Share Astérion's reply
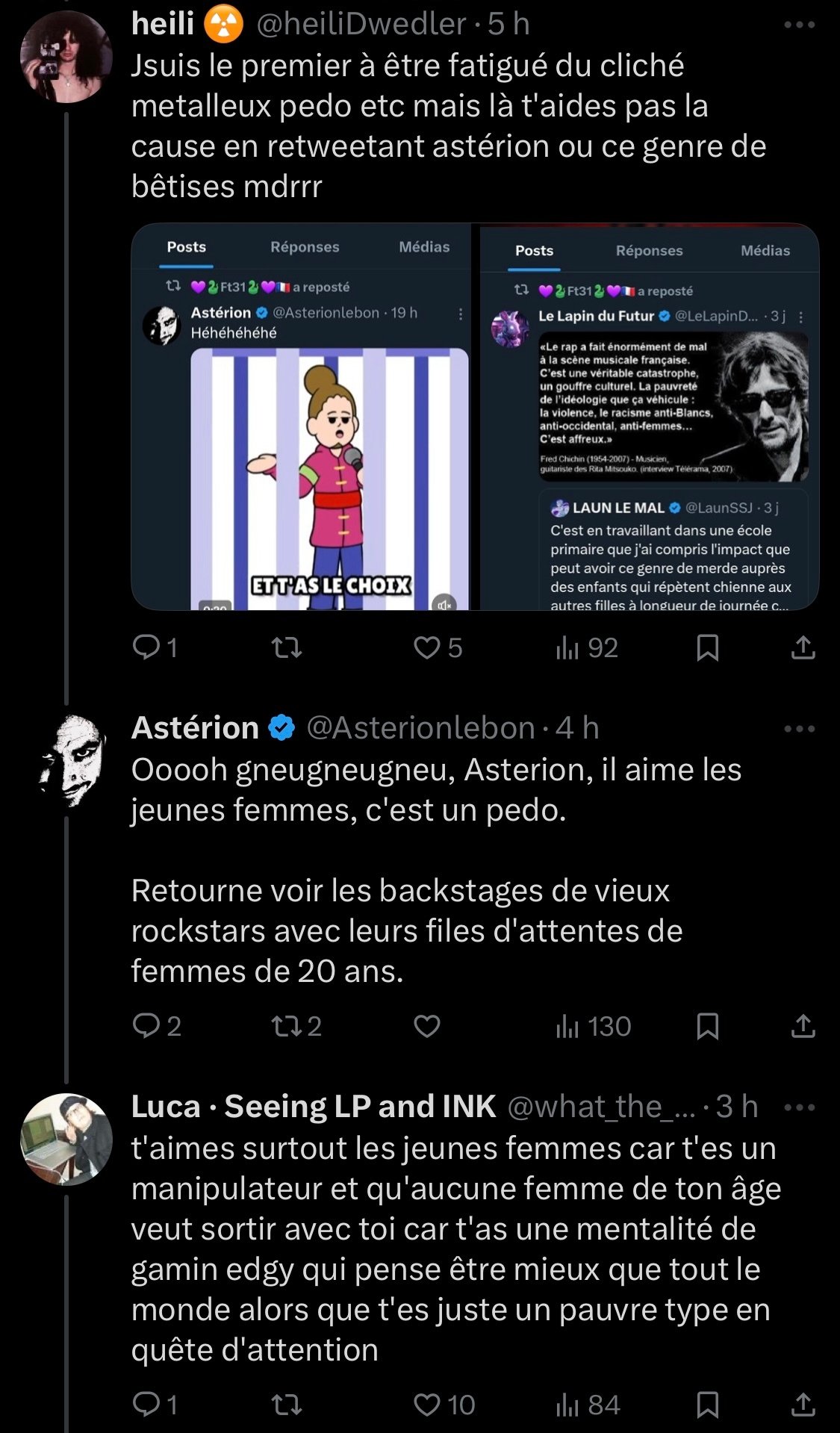Screen dimensions: 840x1433 (803, 1026)
